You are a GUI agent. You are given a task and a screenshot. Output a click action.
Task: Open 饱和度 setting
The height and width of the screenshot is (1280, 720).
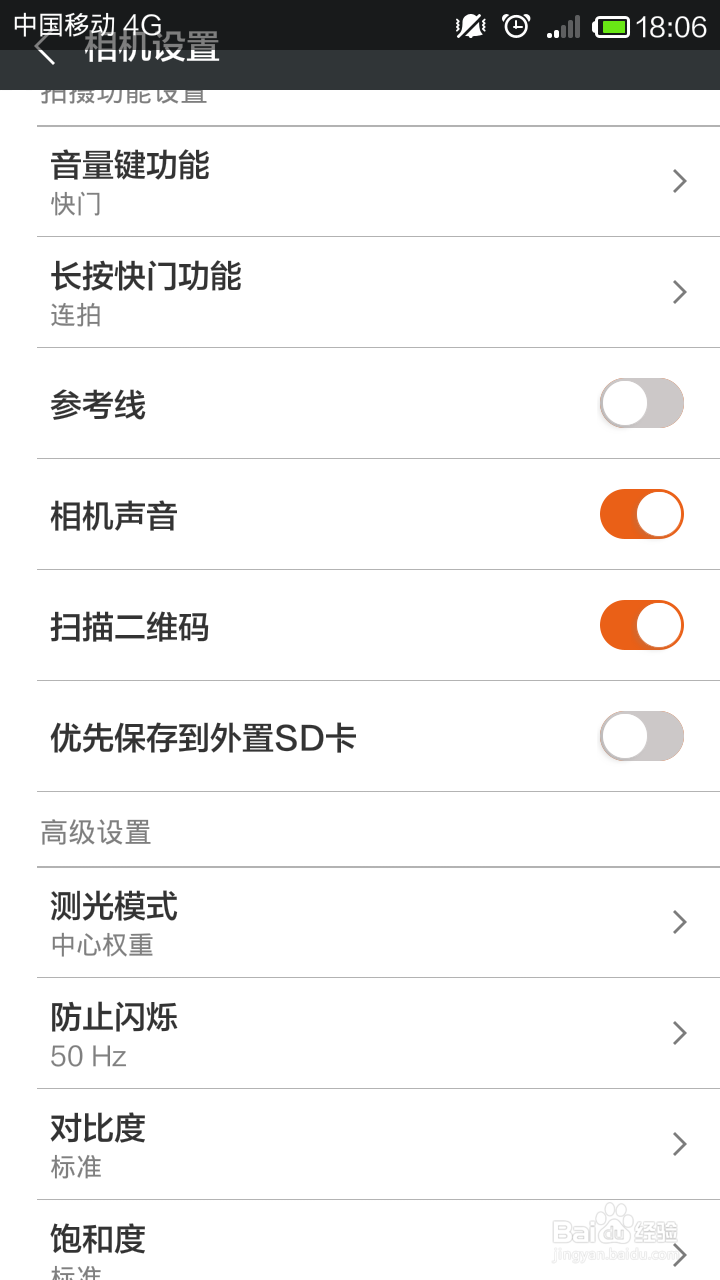378,1241
